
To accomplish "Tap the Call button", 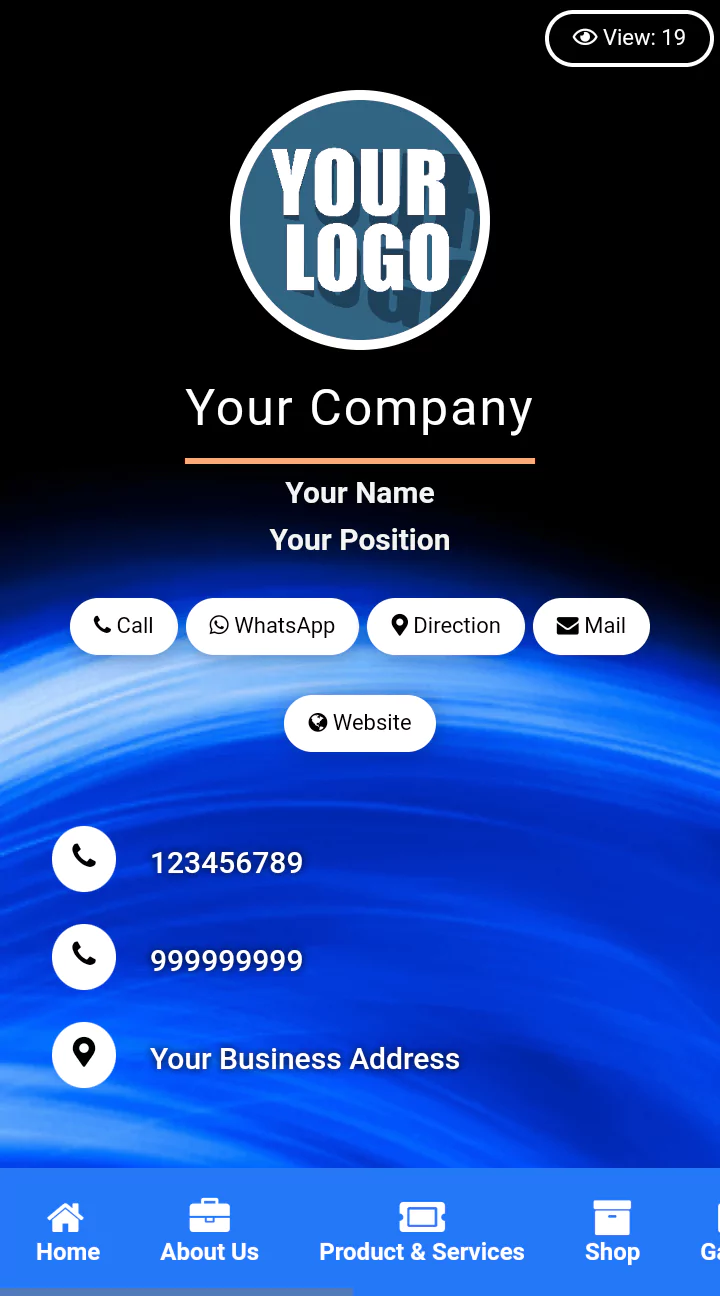I will click(124, 626).
